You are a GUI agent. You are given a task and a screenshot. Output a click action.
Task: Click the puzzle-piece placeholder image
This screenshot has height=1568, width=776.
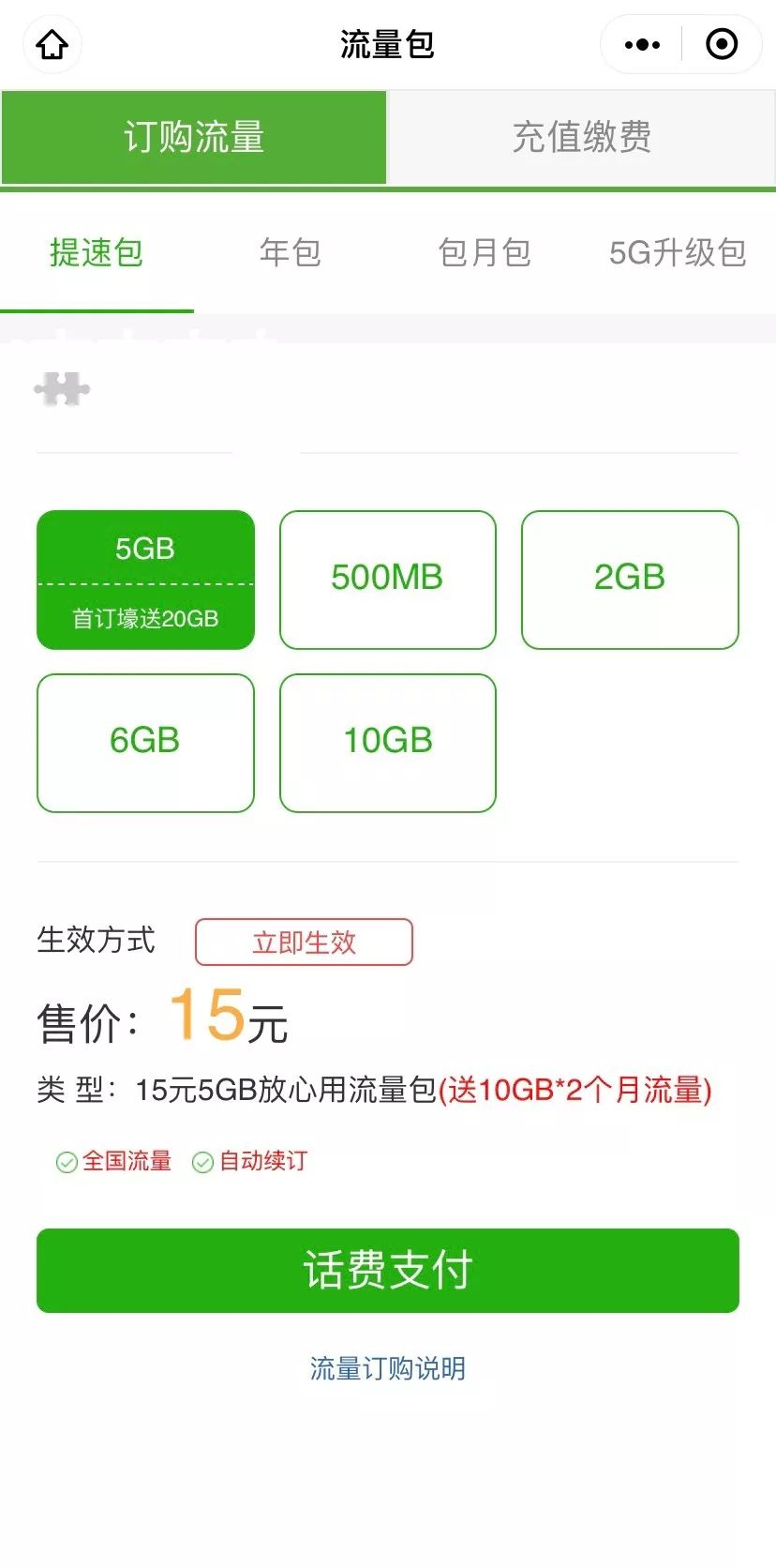click(63, 388)
